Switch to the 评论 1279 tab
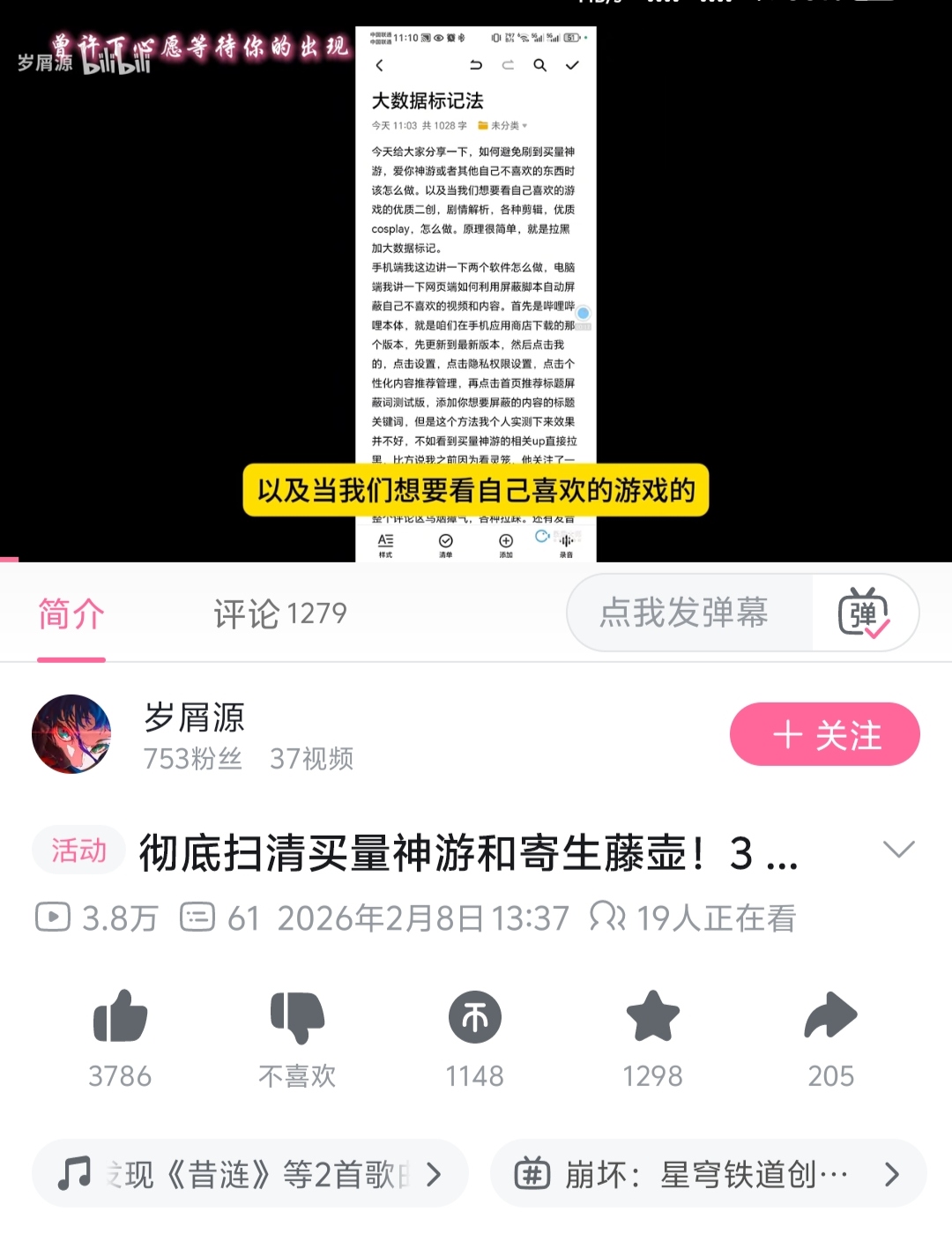The image size is (952, 1234). coord(279,613)
